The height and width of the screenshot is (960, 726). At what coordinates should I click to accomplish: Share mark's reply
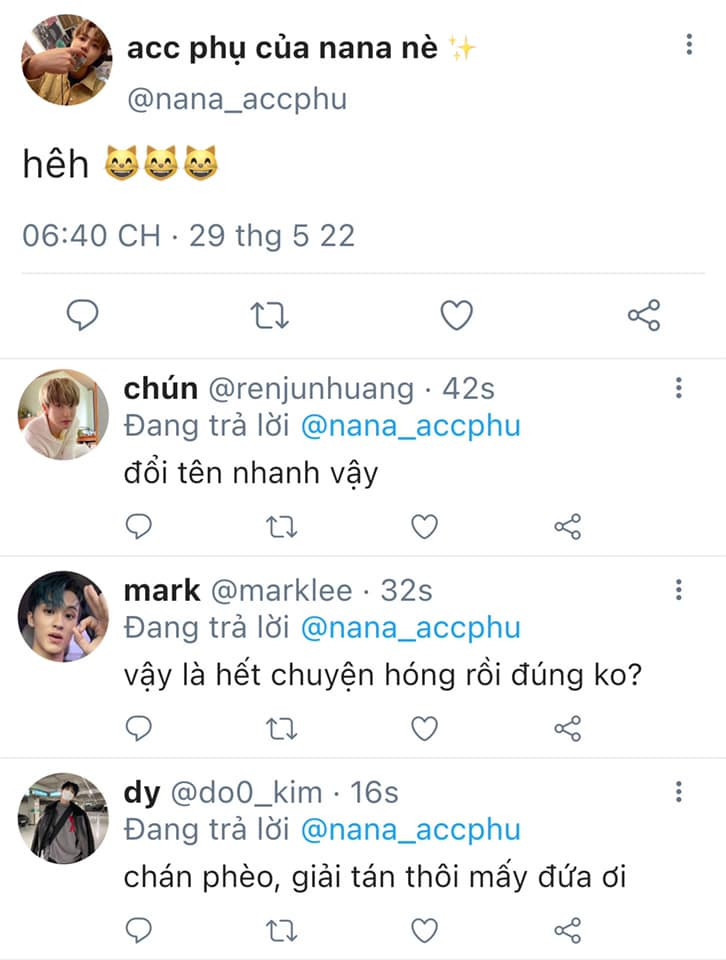pos(567,728)
